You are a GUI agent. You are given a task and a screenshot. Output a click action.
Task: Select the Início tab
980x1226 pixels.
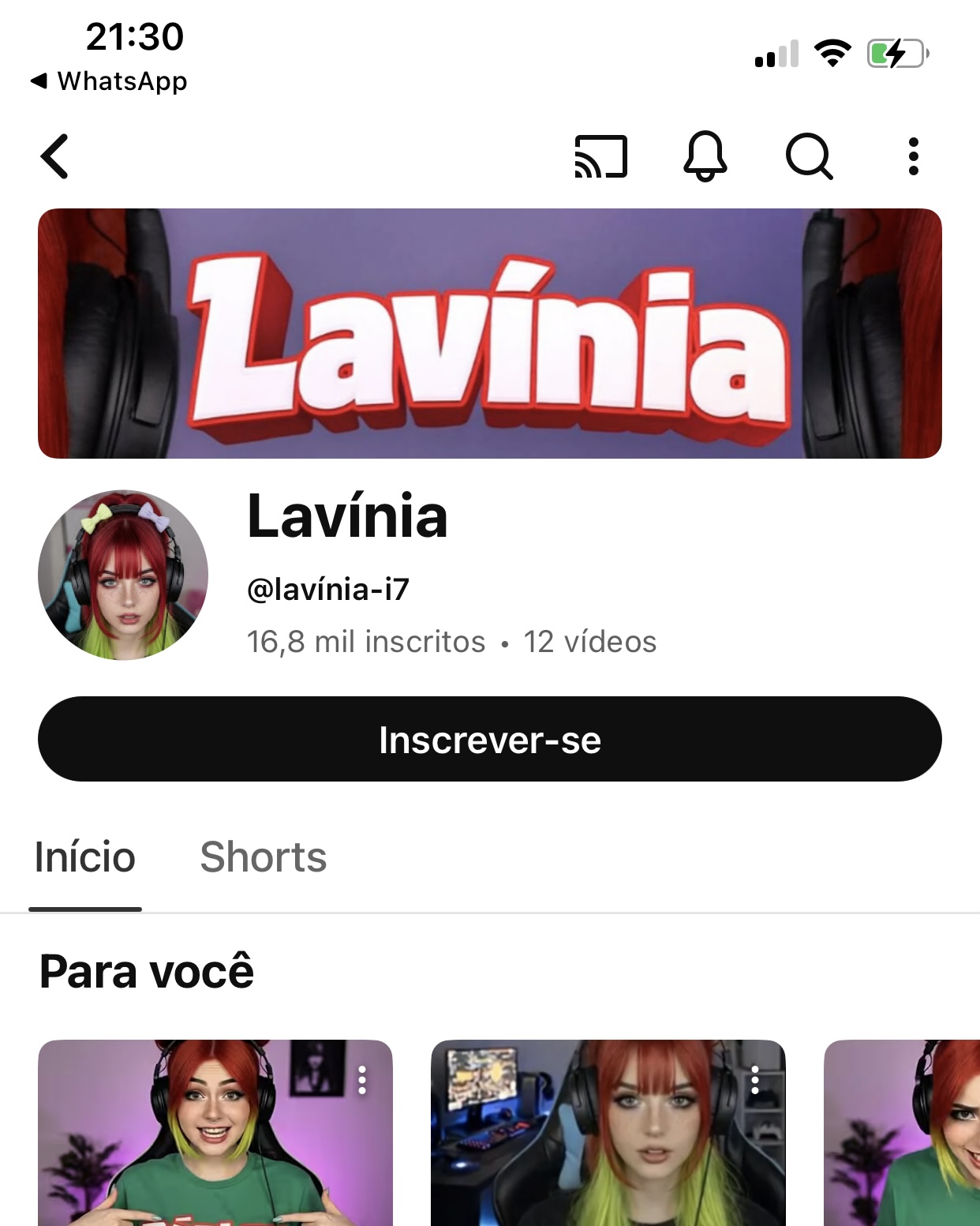pos(85,857)
